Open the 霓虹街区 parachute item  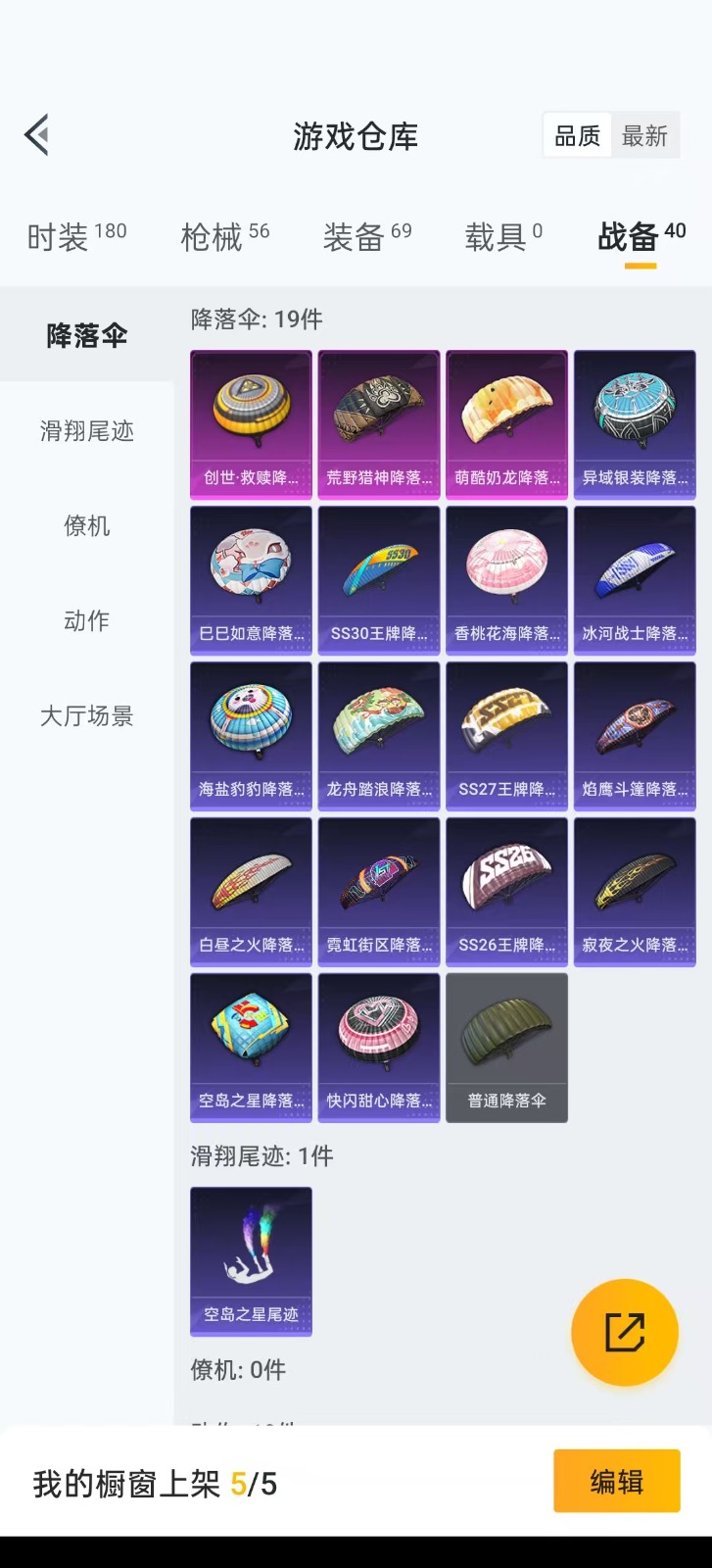(x=379, y=892)
